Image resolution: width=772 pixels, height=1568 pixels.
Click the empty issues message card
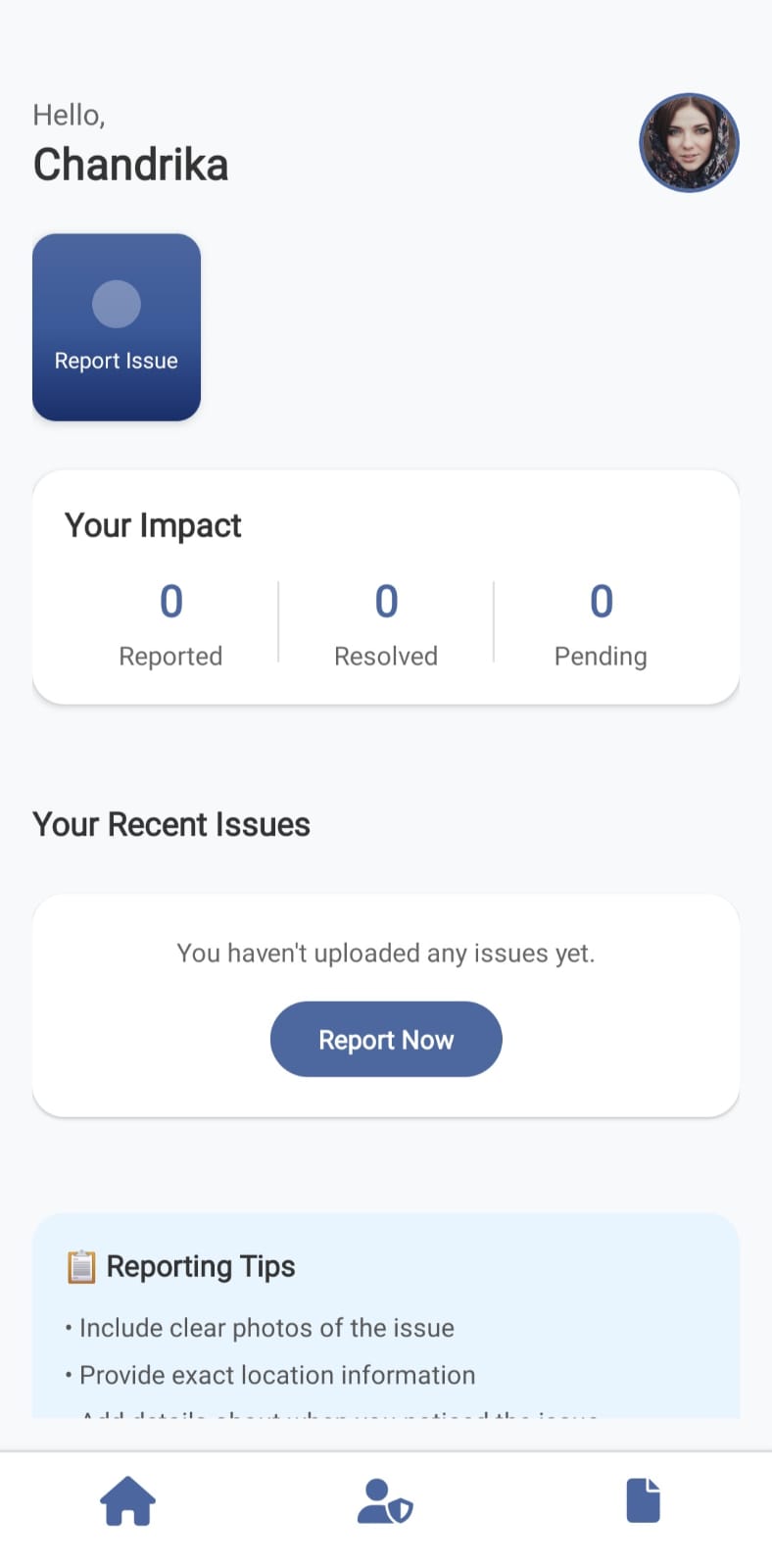pyautogui.click(x=386, y=1004)
